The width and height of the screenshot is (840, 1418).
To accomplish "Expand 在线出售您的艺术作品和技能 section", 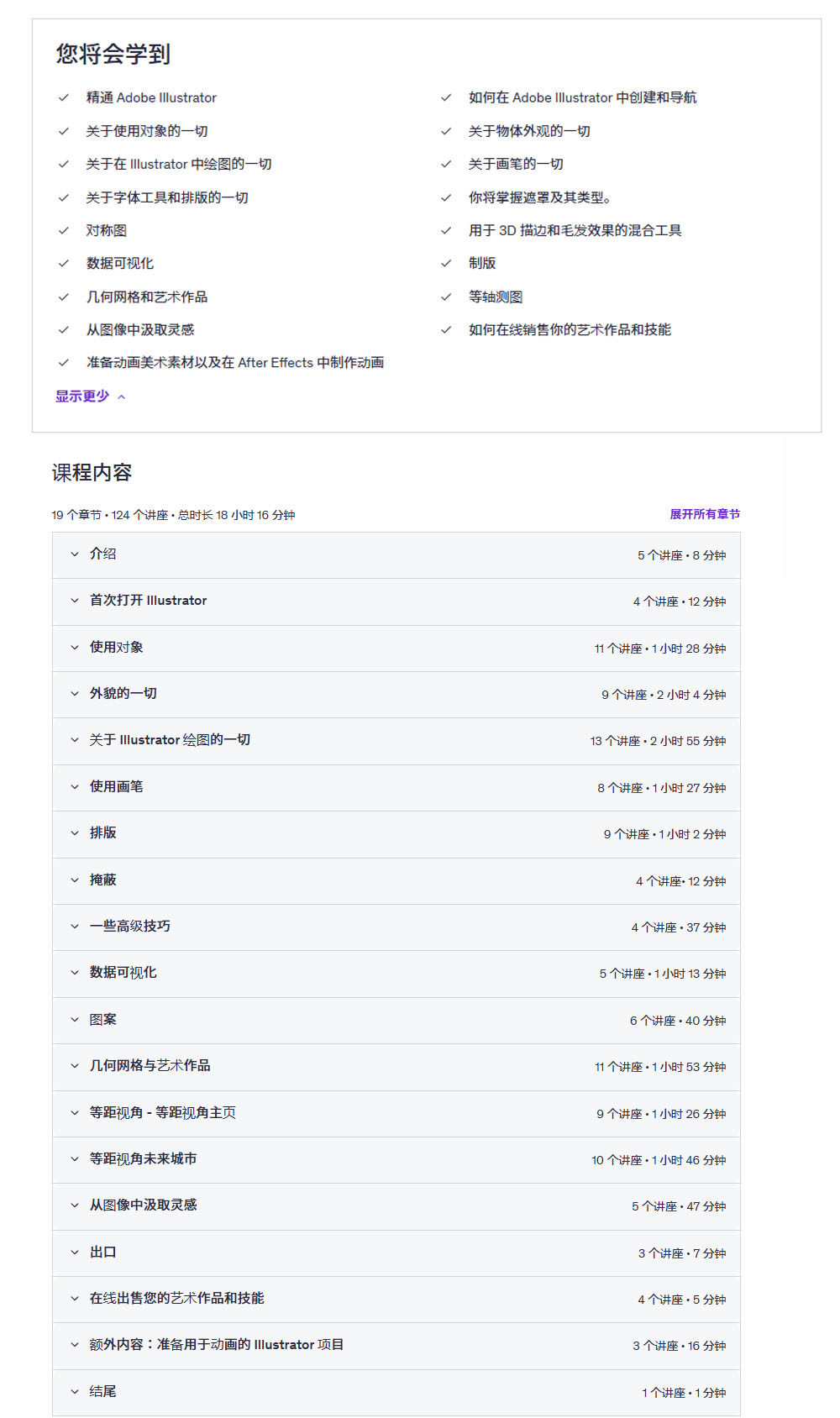I will (396, 1300).
